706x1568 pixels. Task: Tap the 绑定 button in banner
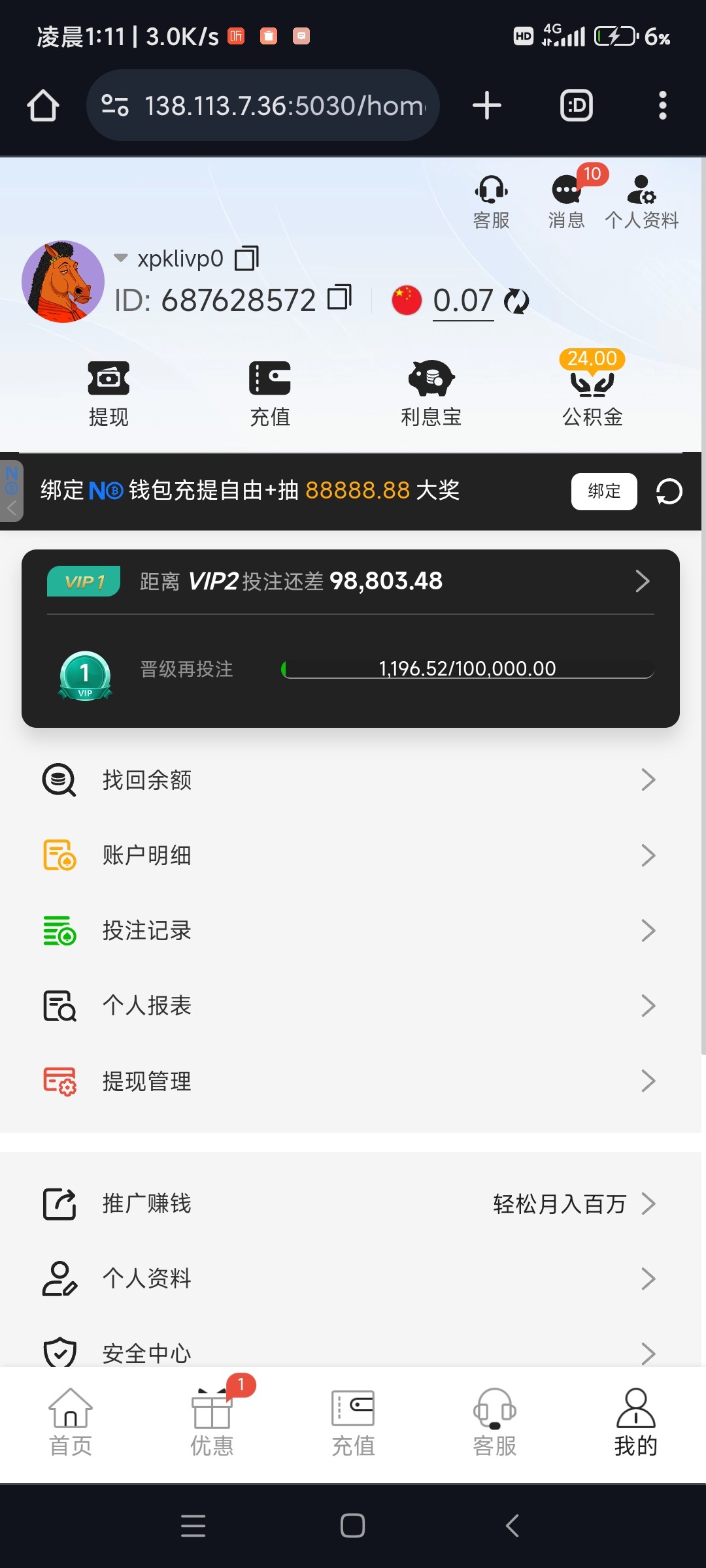pyautogui.click(x=603, y=491)
